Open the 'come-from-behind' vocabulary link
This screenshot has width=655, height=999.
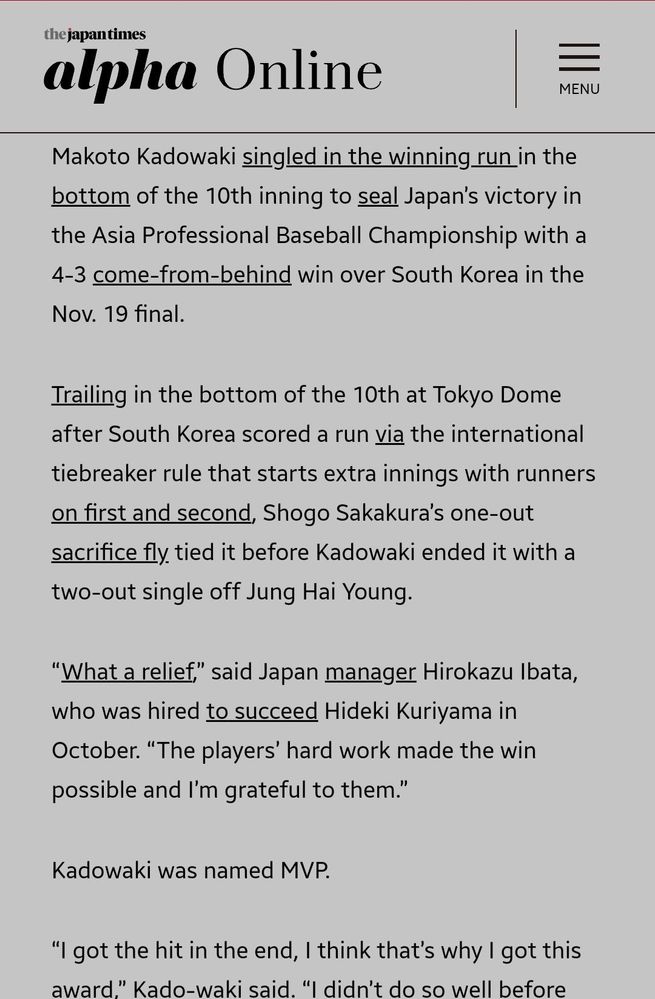(x=192, y=275)
